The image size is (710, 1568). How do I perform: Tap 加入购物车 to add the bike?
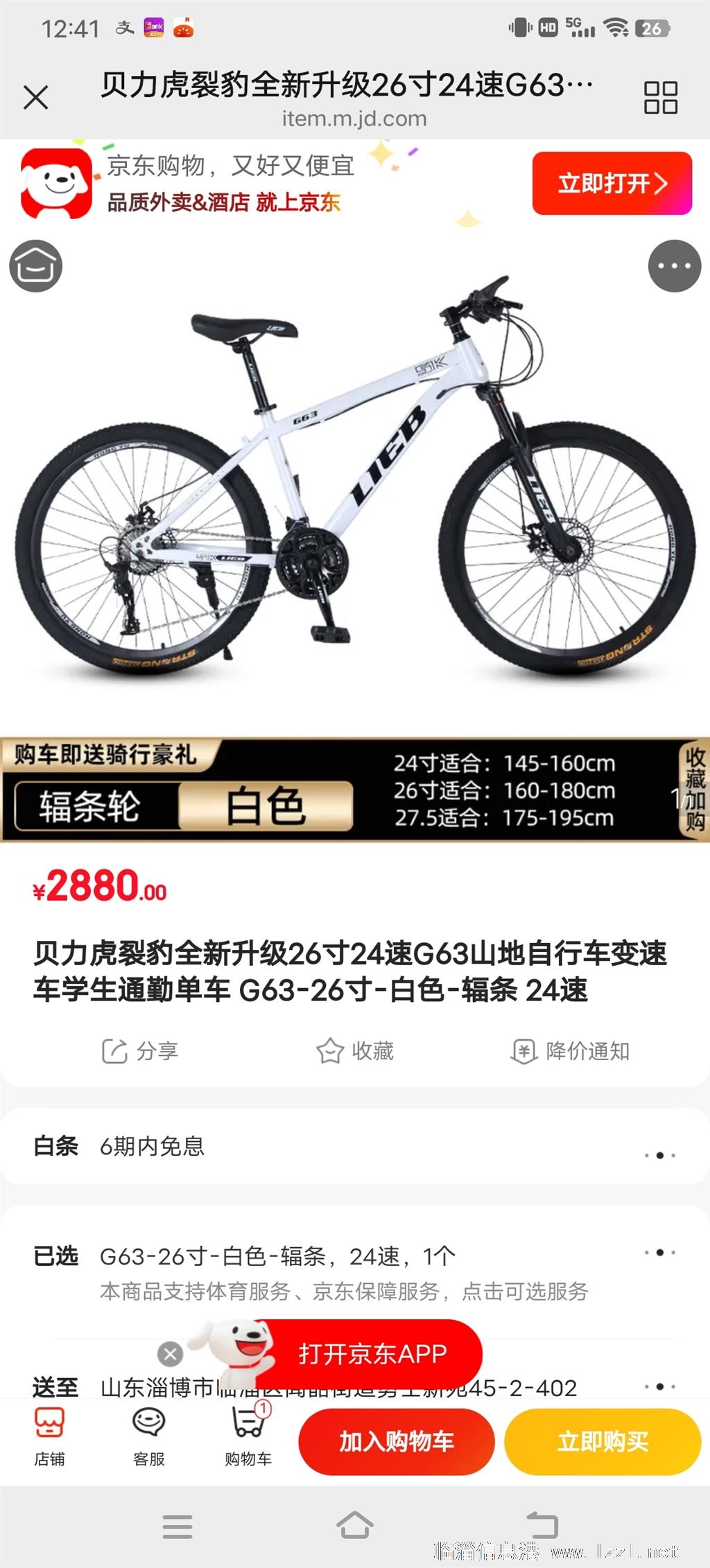click(396, 1442)
